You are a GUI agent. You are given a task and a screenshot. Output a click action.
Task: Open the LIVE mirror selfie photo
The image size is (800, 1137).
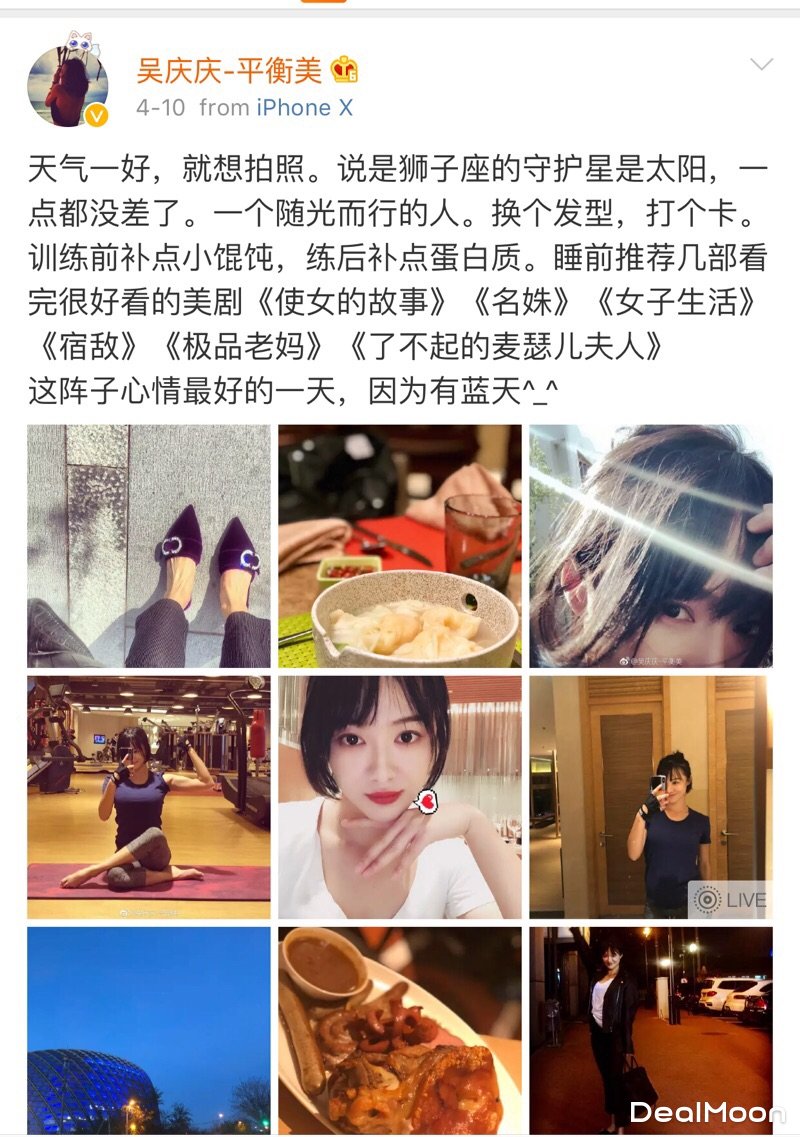(651, 797)
